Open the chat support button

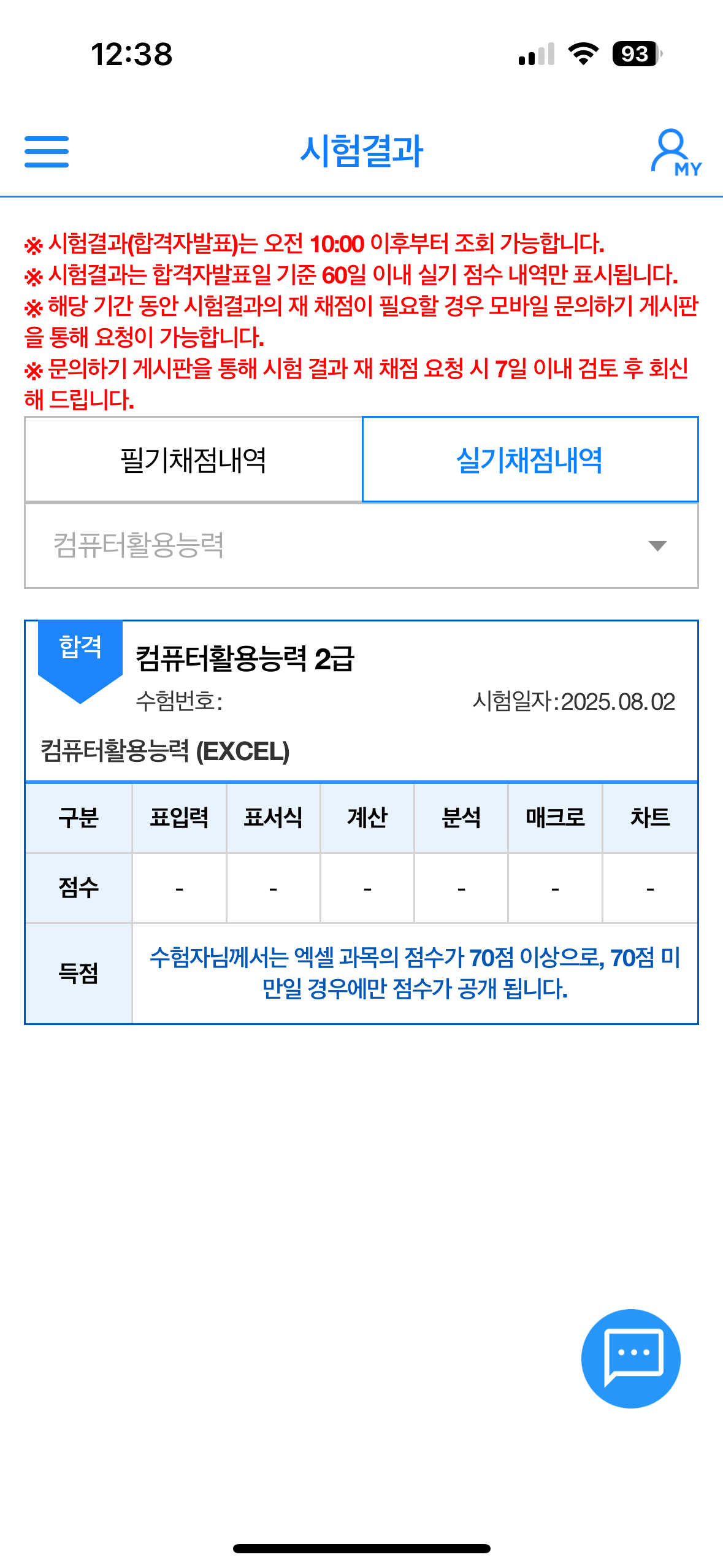pyautogui.click(x=630, y=1358)
